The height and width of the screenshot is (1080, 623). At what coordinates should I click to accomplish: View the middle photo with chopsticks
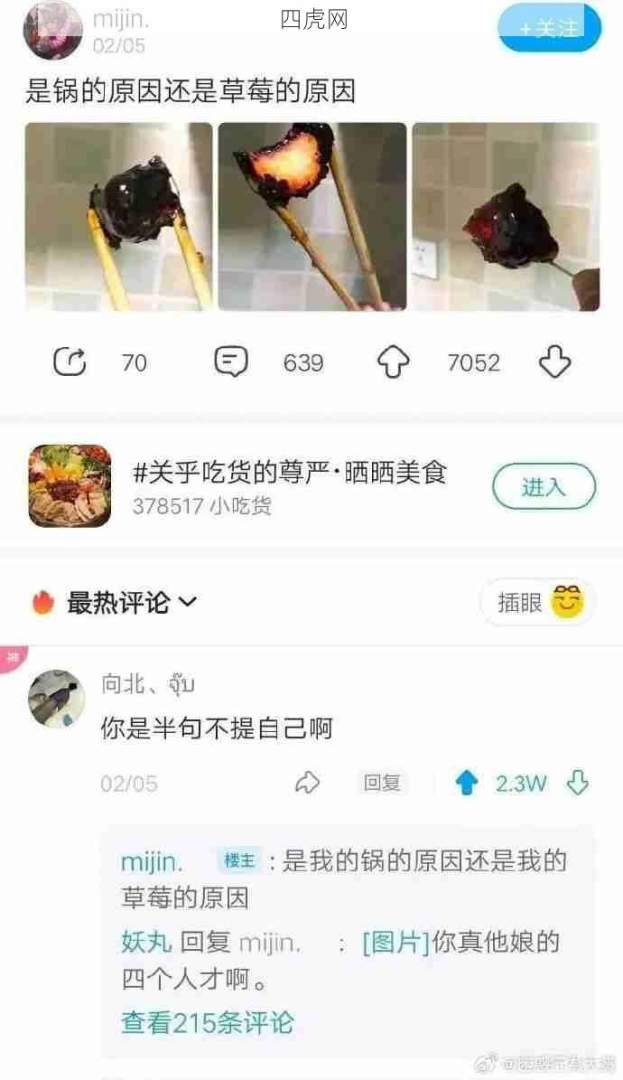312,216
